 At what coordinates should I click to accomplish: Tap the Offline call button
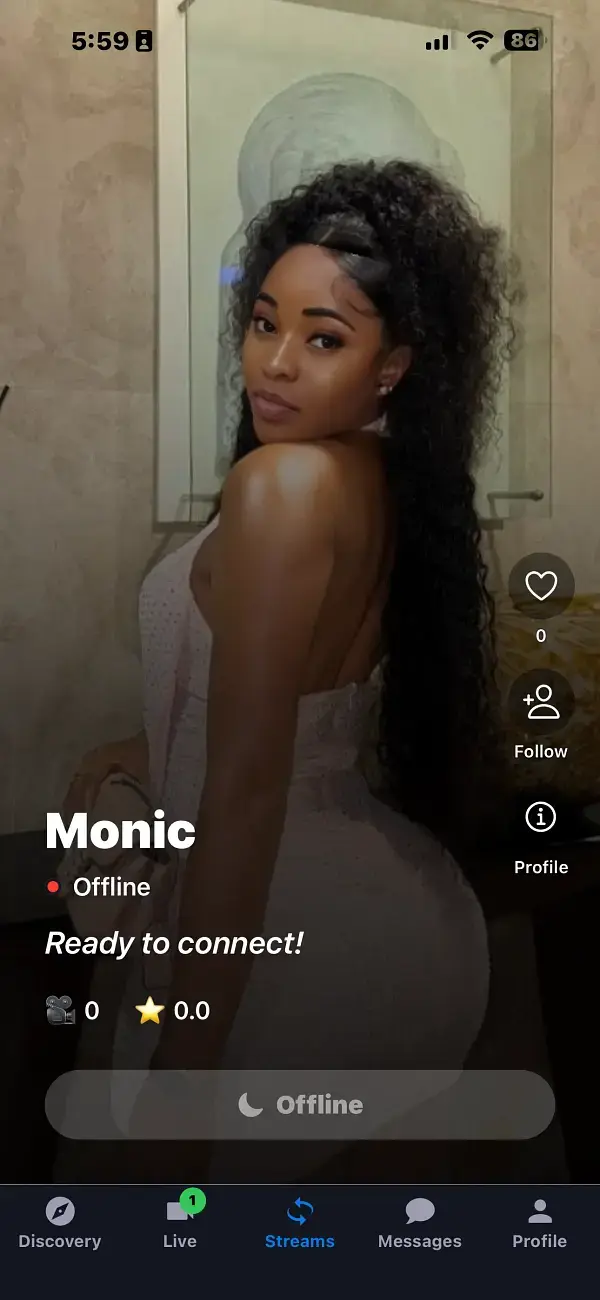pyautogui.click(x=300, y=1105)
